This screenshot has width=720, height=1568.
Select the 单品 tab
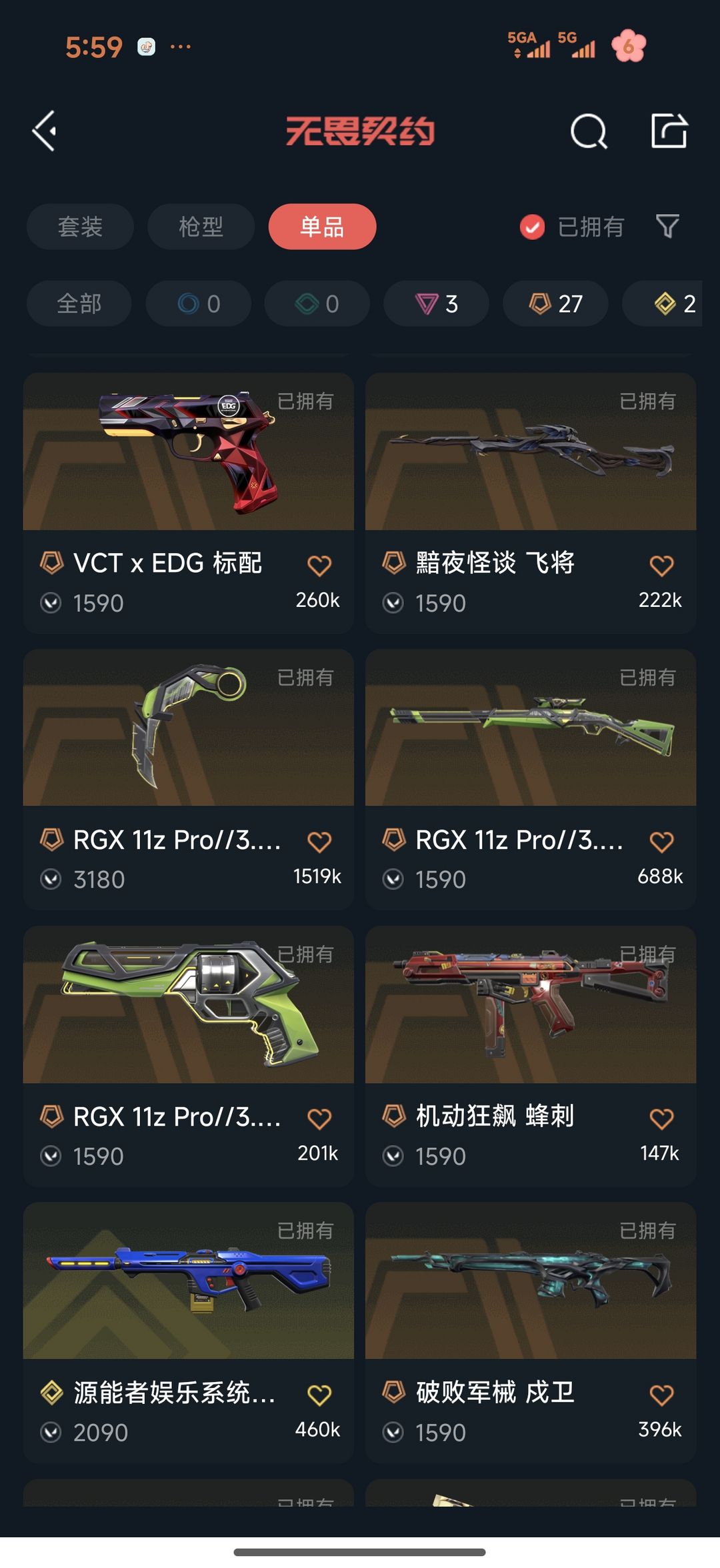322,227
